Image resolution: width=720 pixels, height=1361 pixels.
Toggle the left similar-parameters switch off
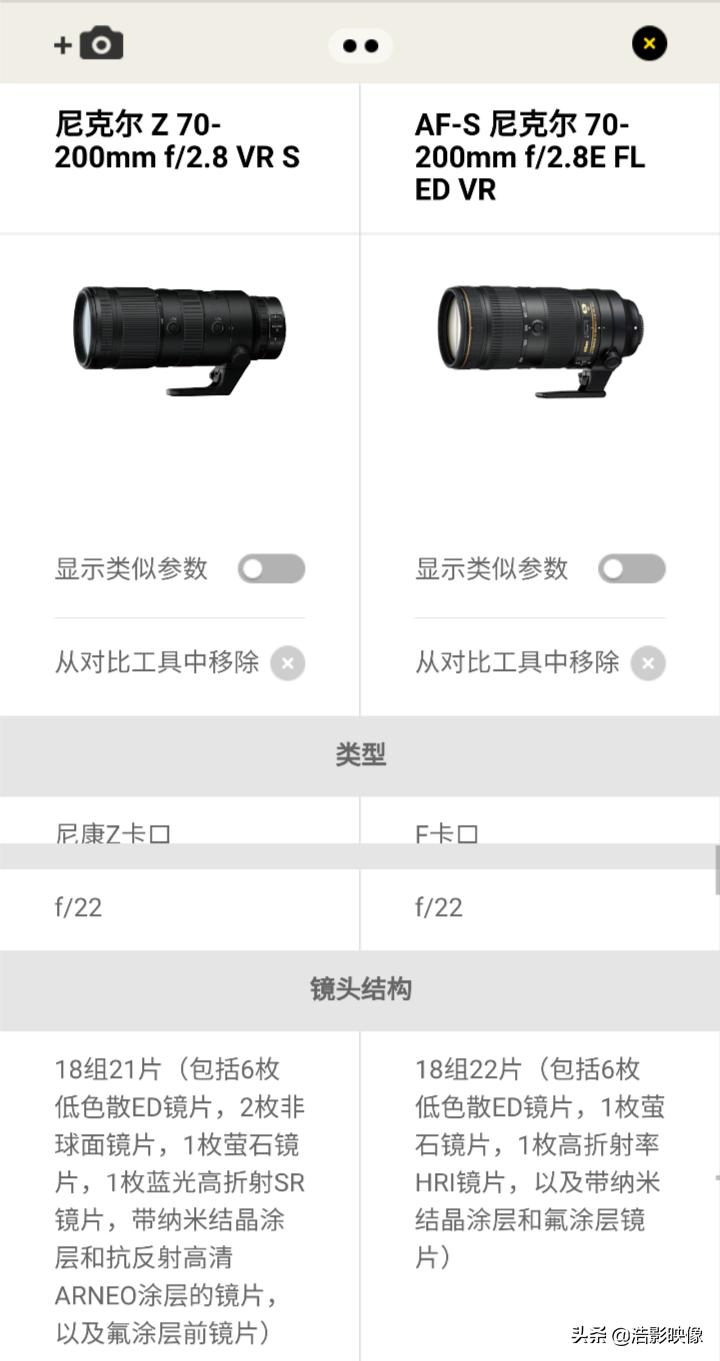coord(271,568)
